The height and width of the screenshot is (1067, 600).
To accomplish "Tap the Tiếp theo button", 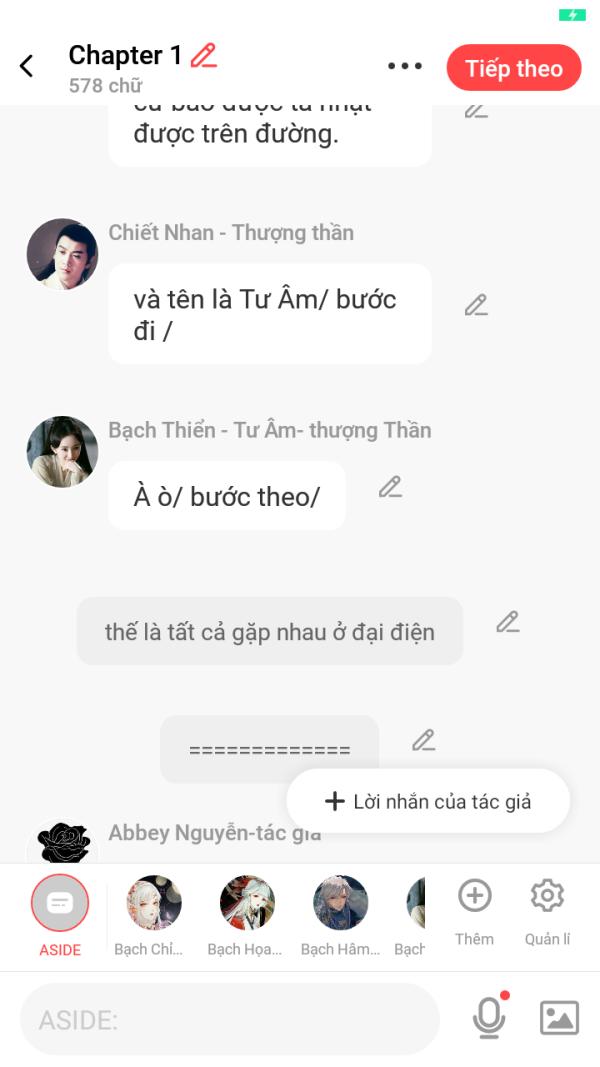I will click(513, 68).
